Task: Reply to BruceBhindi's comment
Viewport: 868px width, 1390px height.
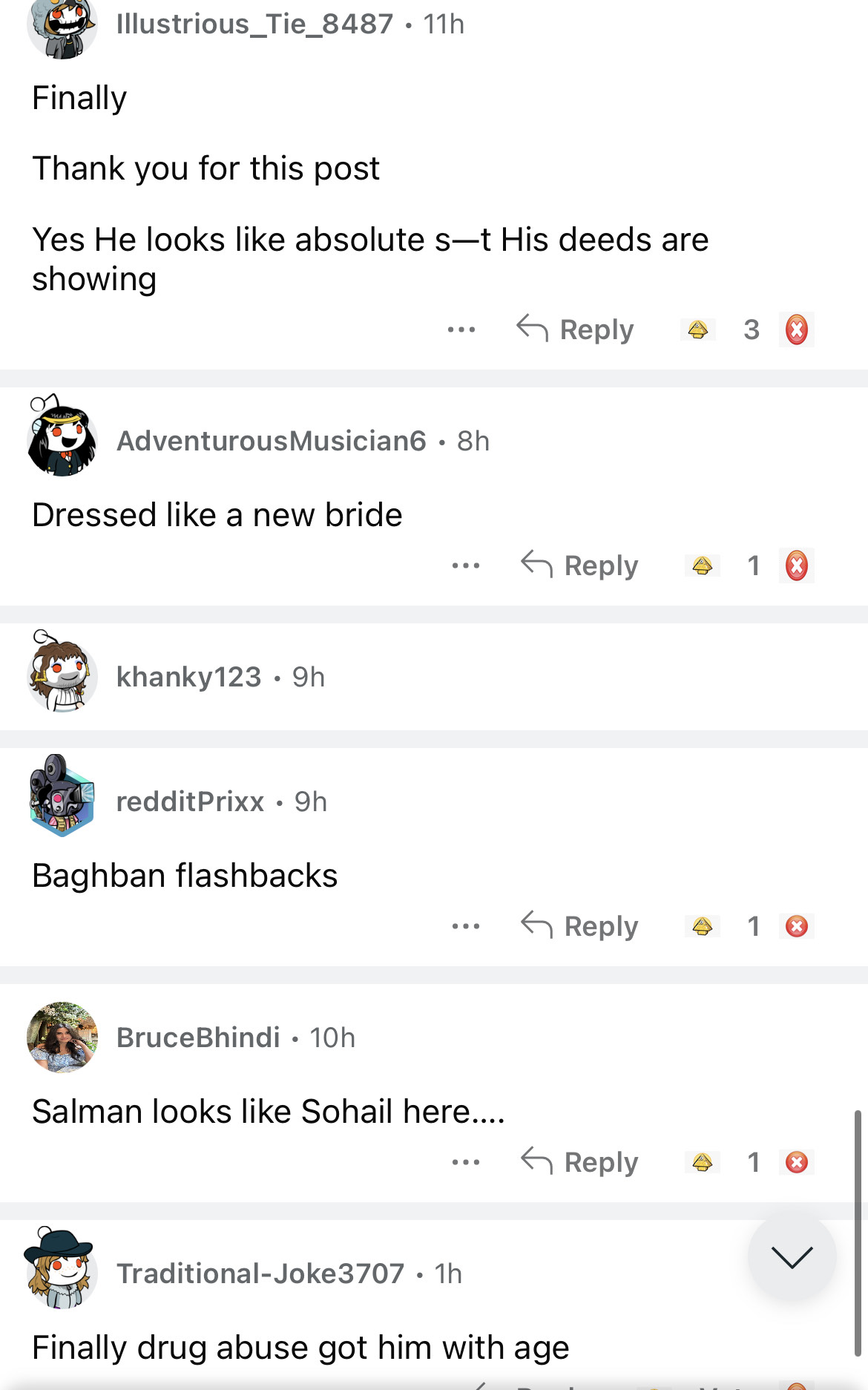Action: (580, 1162)
